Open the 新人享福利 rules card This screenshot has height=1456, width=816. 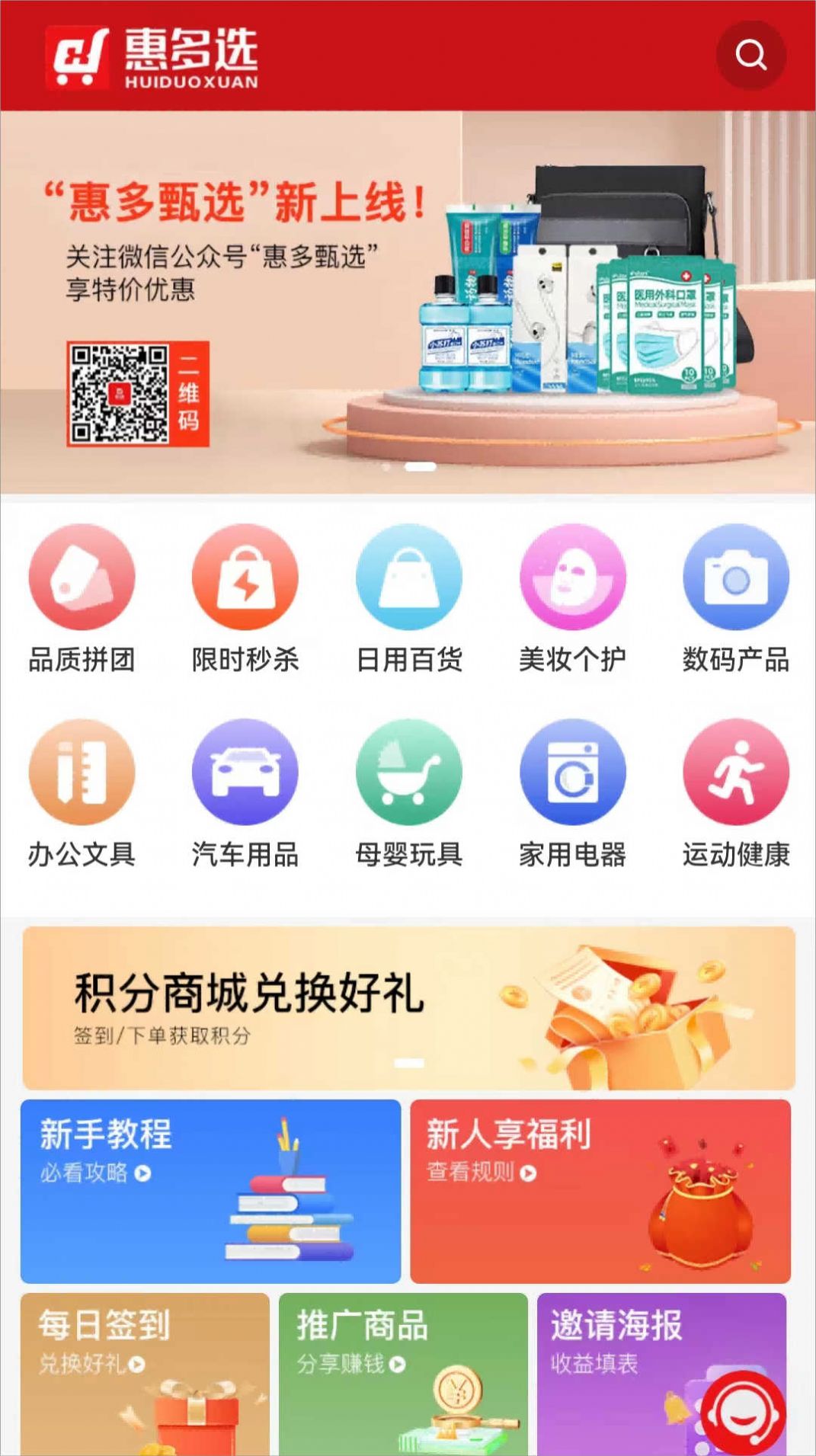pyautogui.click(x=600, y=1191)
